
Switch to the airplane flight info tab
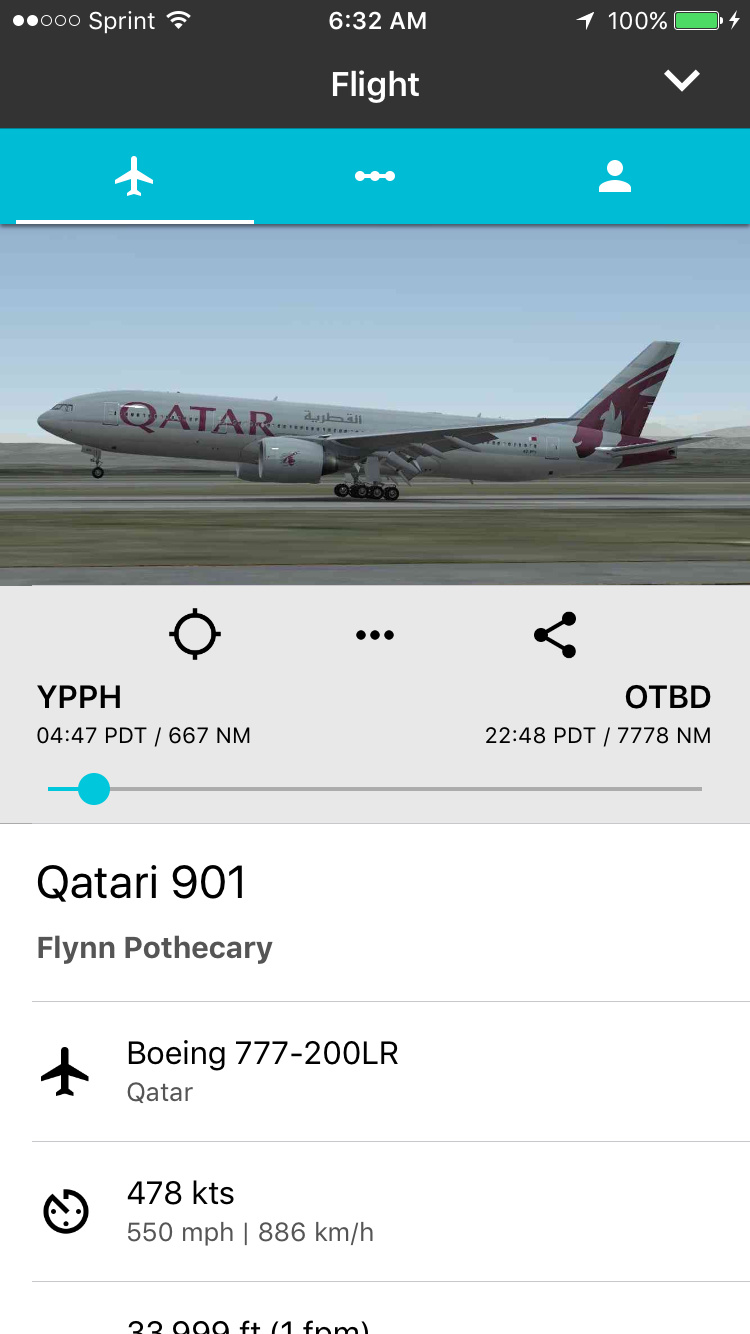tap(135, 177)
